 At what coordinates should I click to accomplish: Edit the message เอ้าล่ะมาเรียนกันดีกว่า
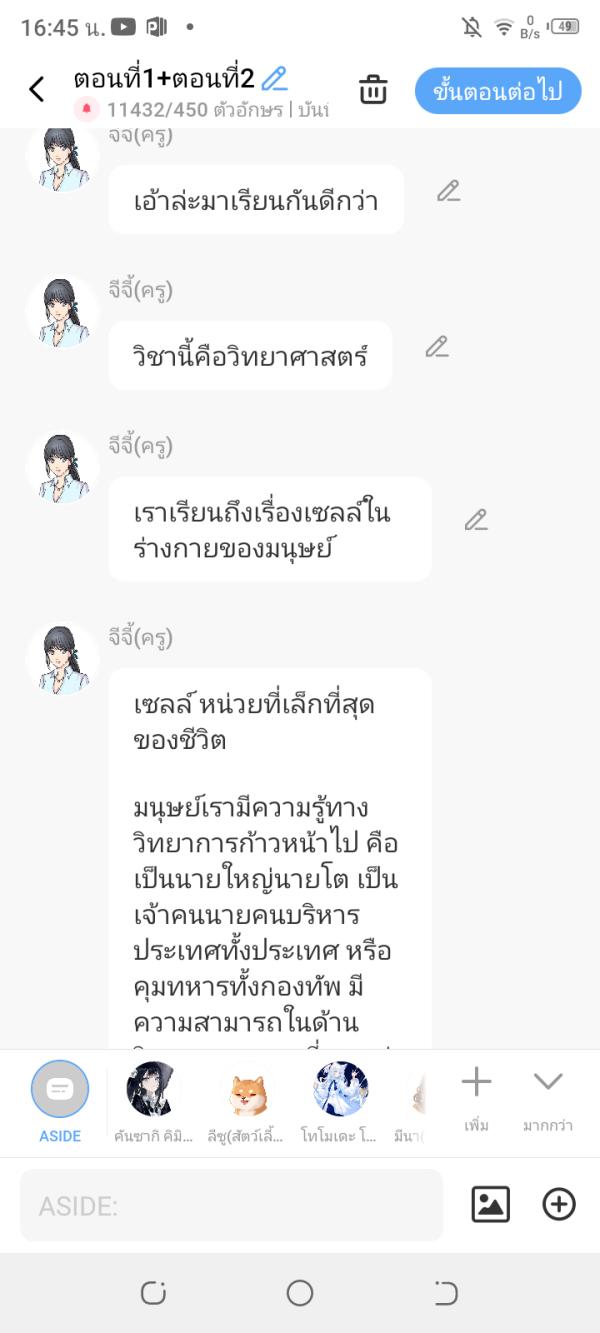point(448,191)
